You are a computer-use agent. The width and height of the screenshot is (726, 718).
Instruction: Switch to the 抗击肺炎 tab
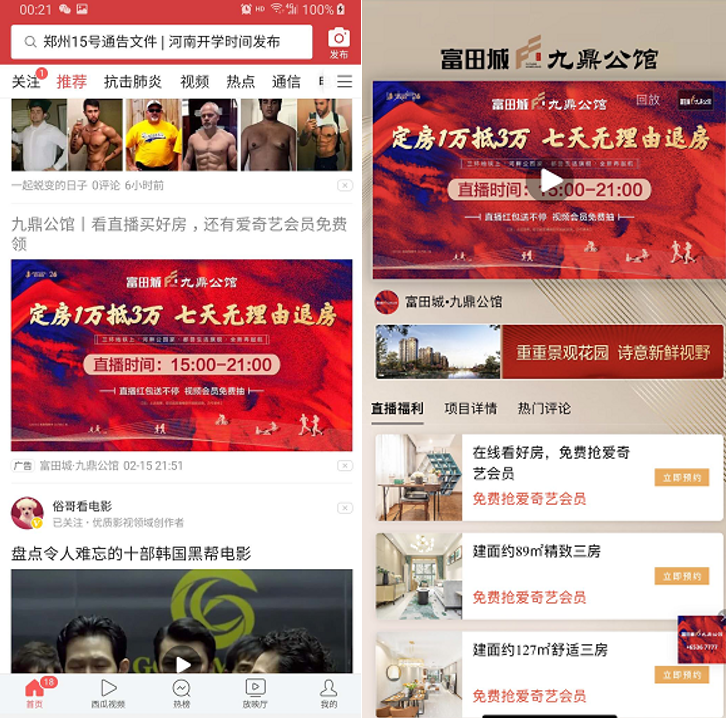tap(132, 82)
